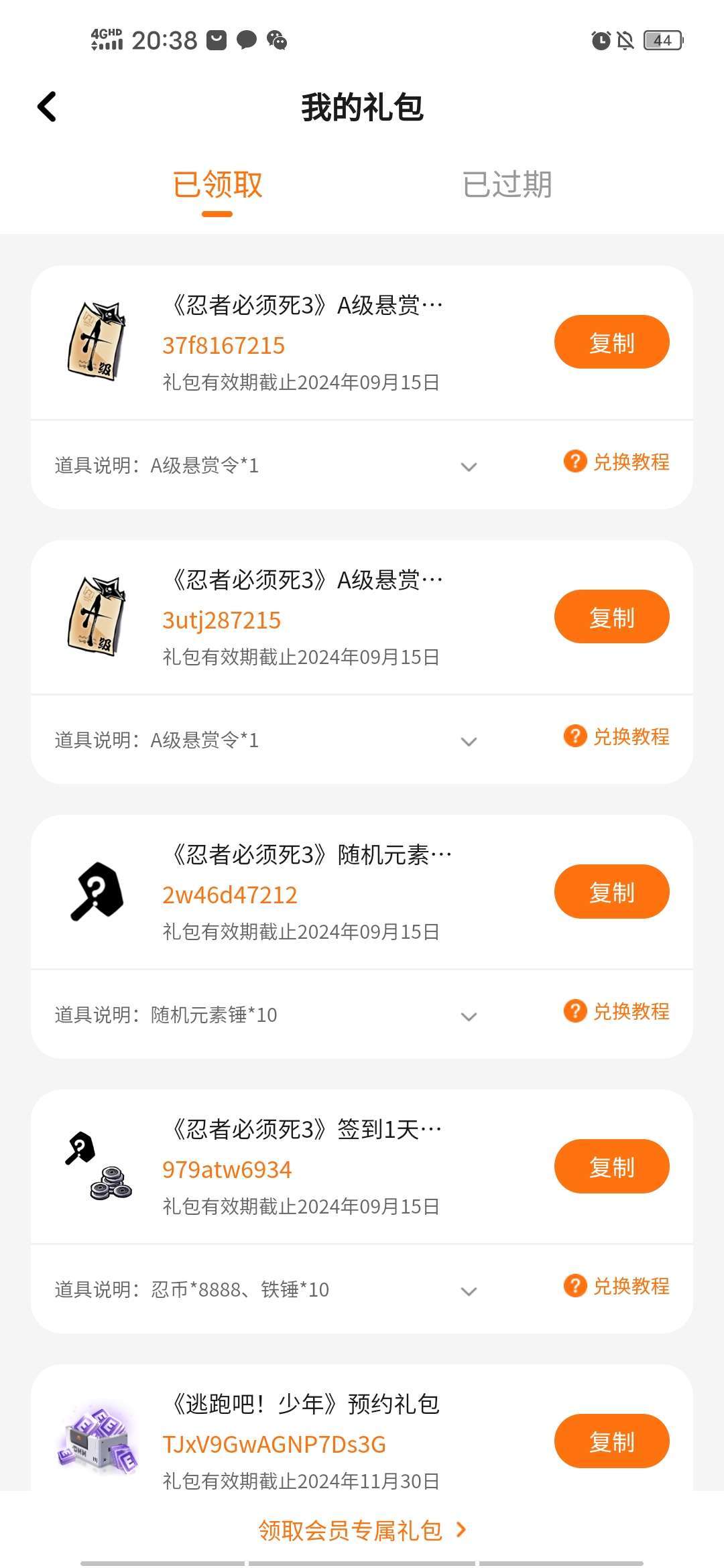
Task: Expand 忍币*8888、铁锤*10 item description
Action: [x=469, y=1291]
